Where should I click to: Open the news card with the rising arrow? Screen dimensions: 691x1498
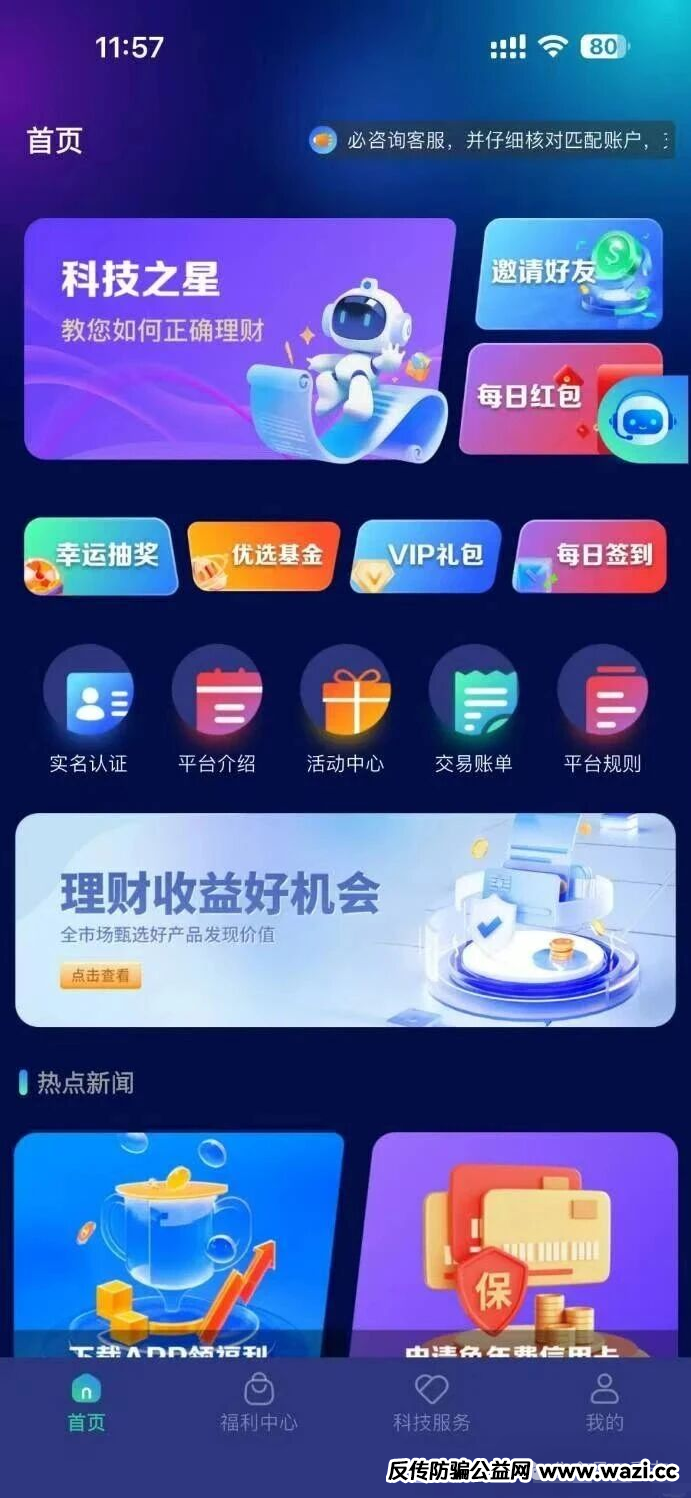pos(178,1245)
